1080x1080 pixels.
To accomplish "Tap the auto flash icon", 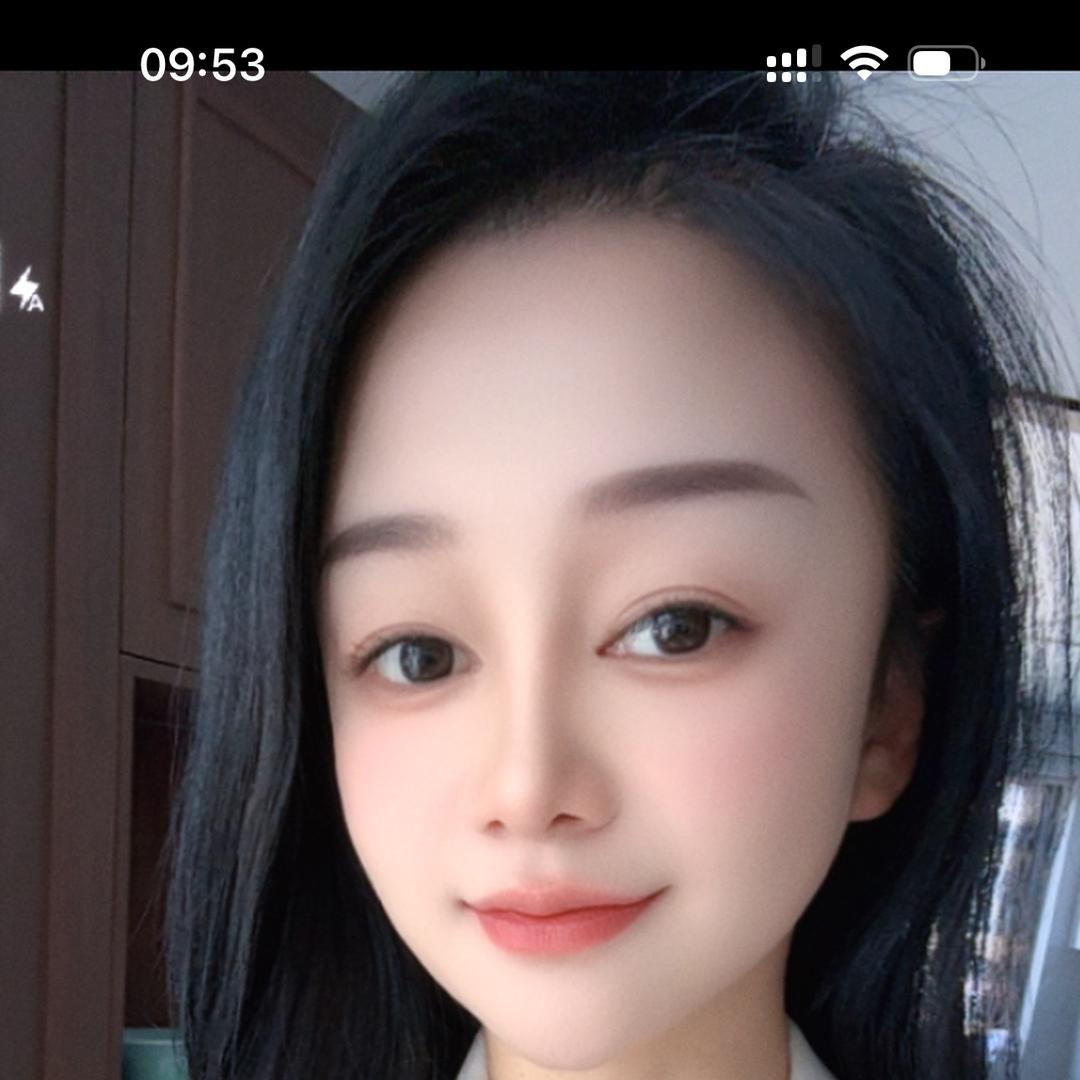I will tap(26, 289).
